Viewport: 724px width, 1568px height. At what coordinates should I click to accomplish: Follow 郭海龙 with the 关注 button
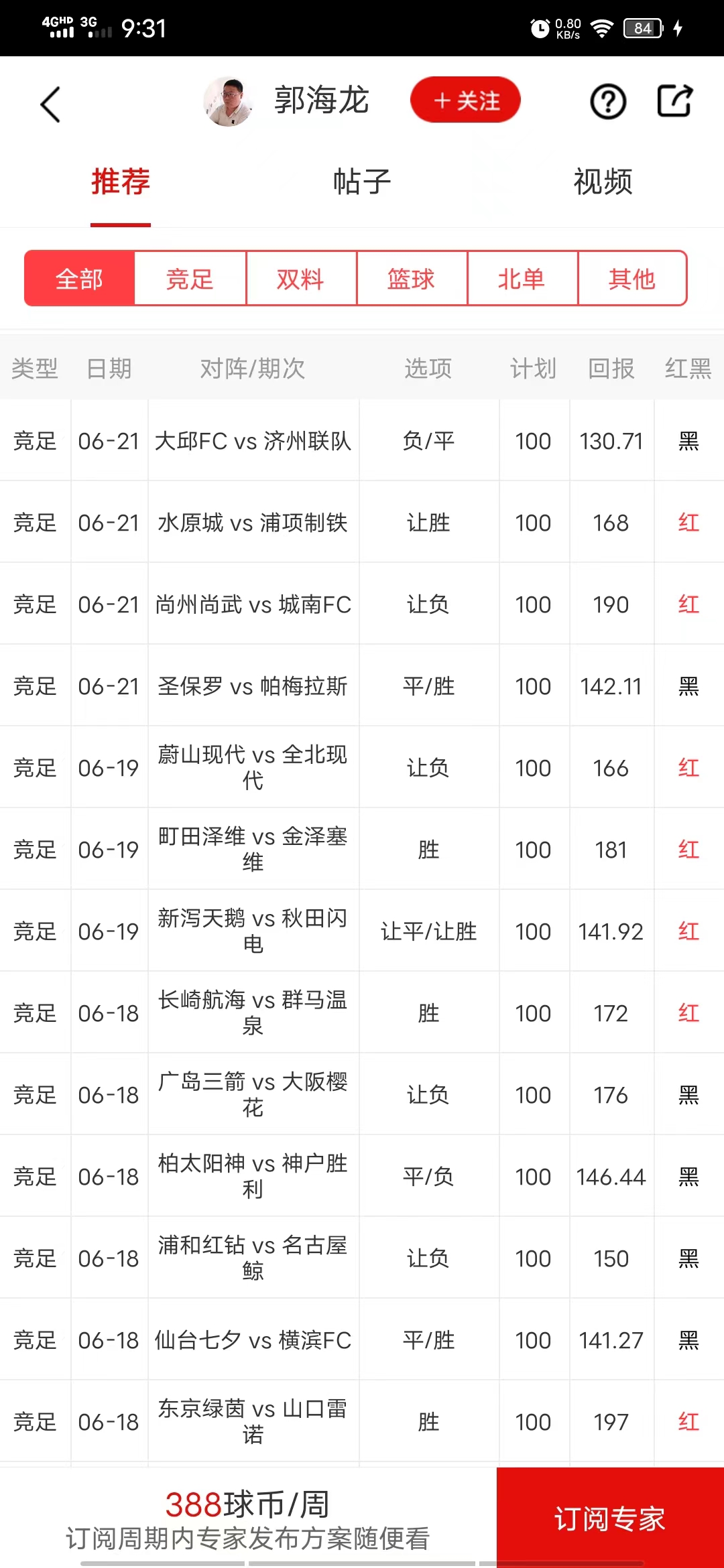(465, 101)
